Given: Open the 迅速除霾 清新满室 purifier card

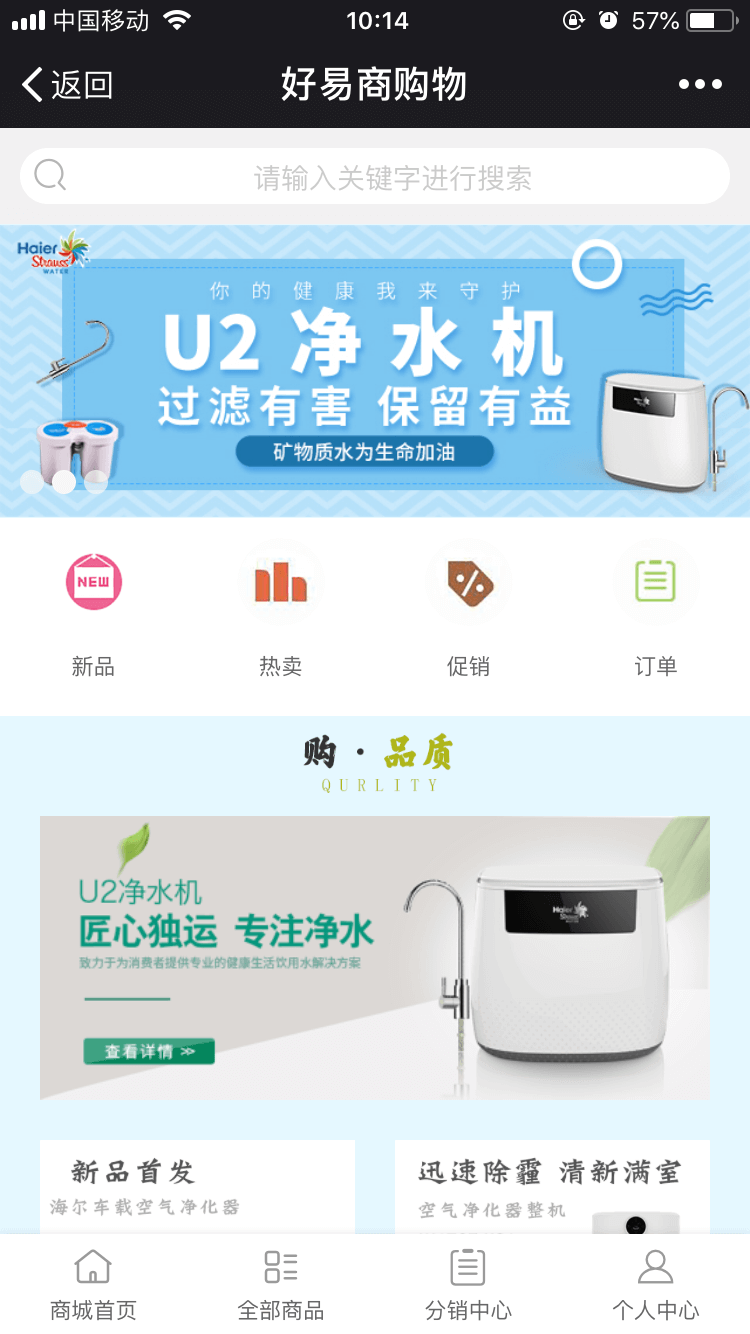Looking at the screenshot, I should [552, 1186].
